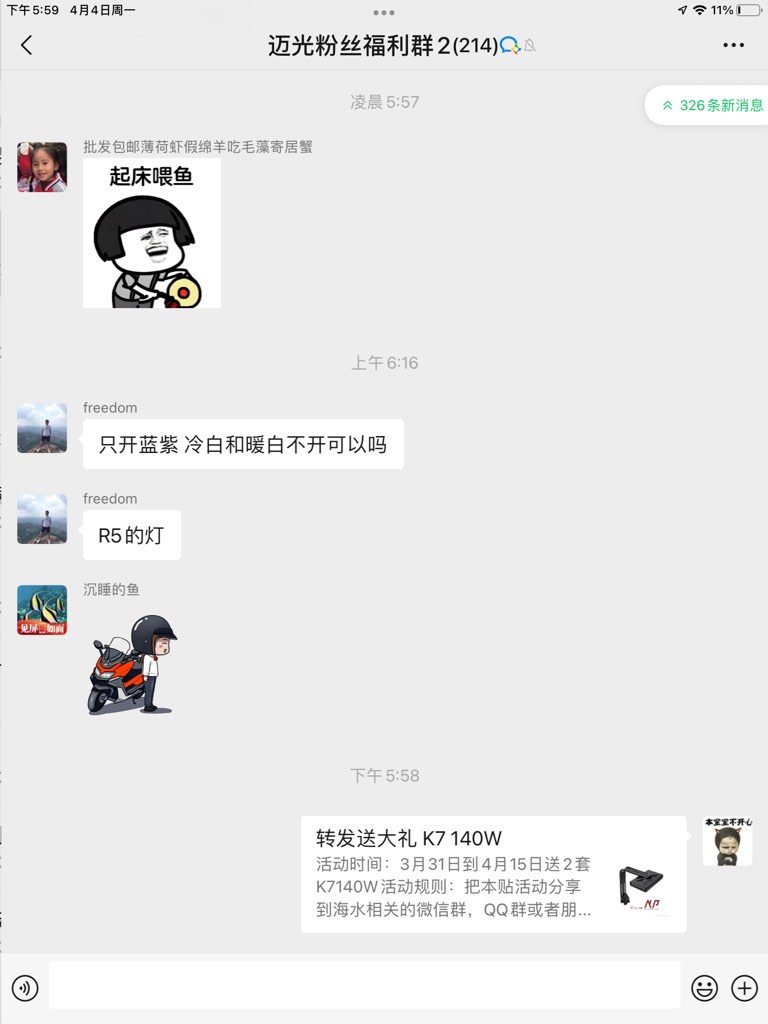This screenshot has height=1024, width=768.
Task: Focus the message text field
Action: click(x=364, y=987)
